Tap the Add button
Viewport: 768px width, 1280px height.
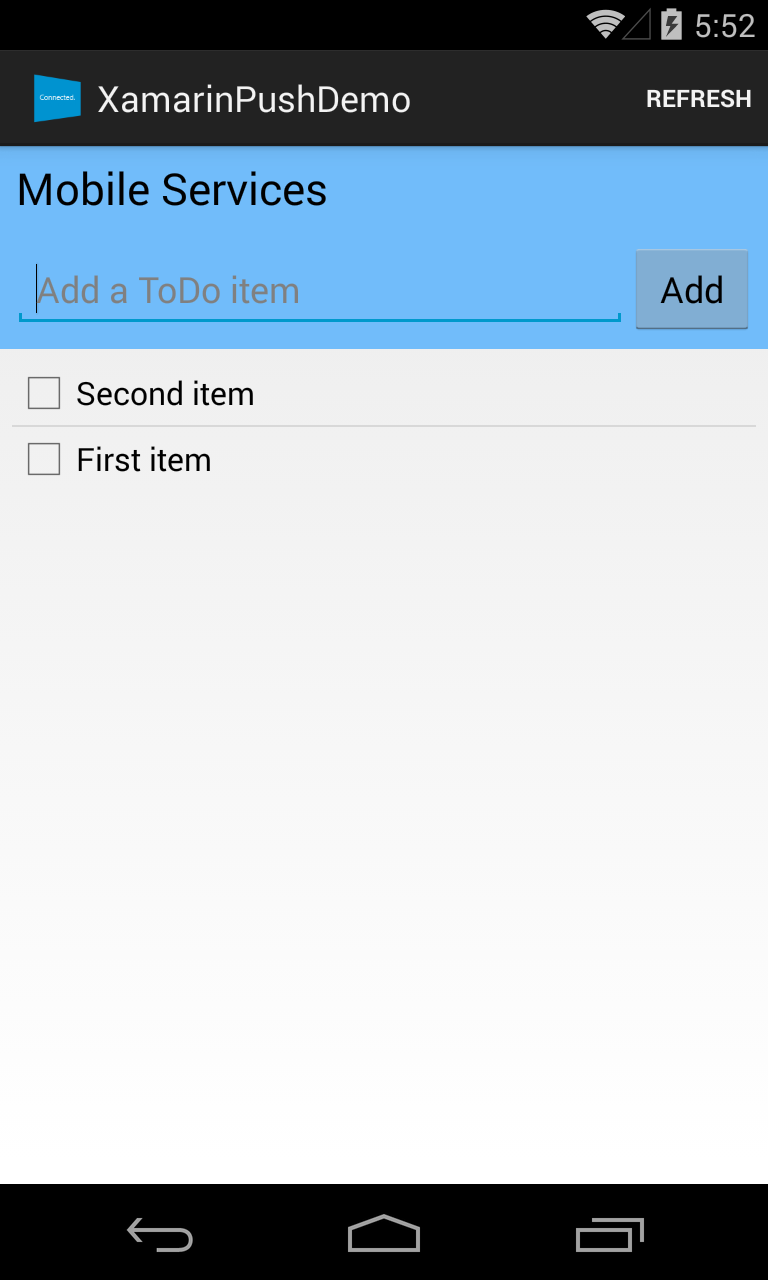point(692,290)
